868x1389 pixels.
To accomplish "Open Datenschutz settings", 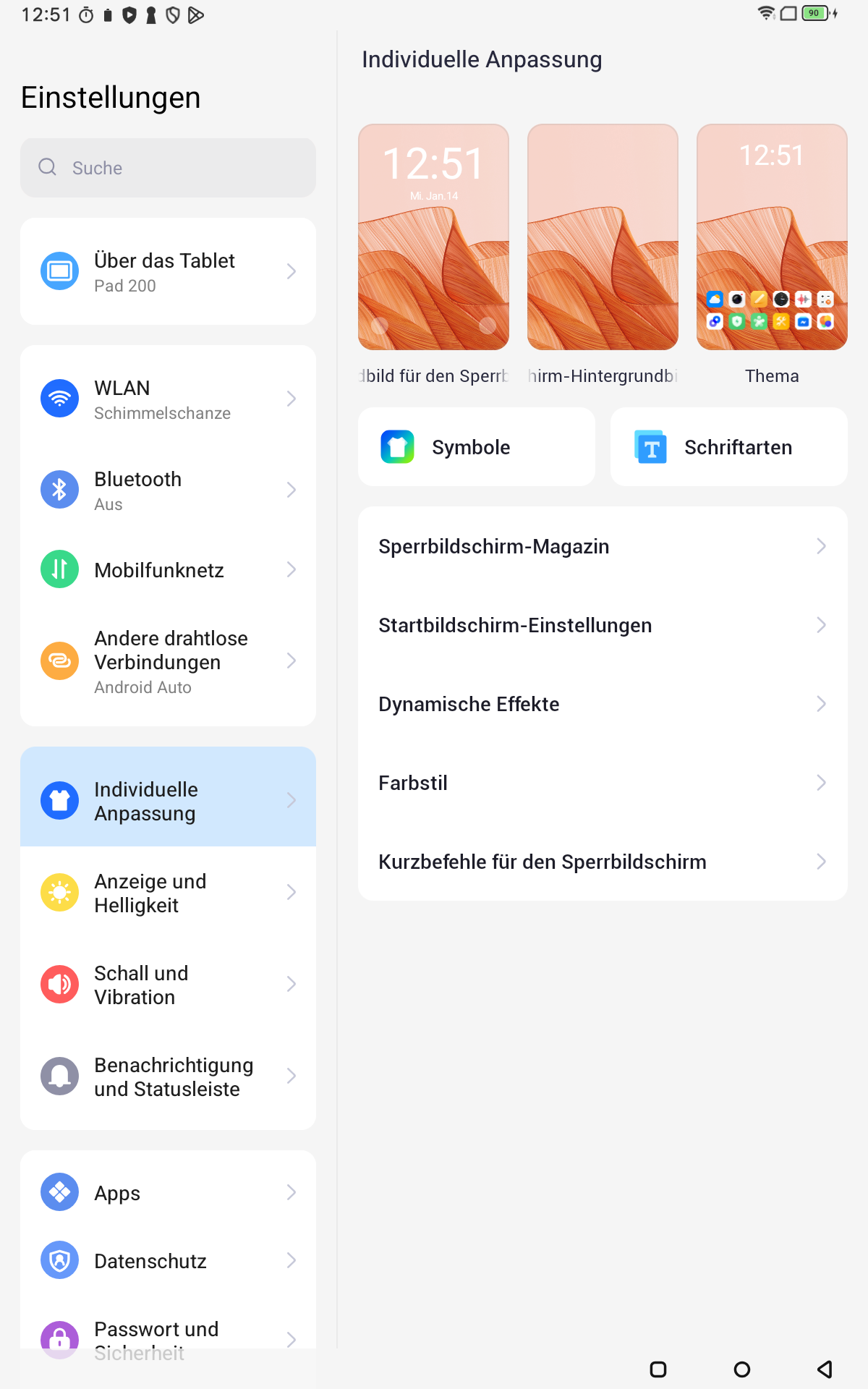I will coord(168,1260).
